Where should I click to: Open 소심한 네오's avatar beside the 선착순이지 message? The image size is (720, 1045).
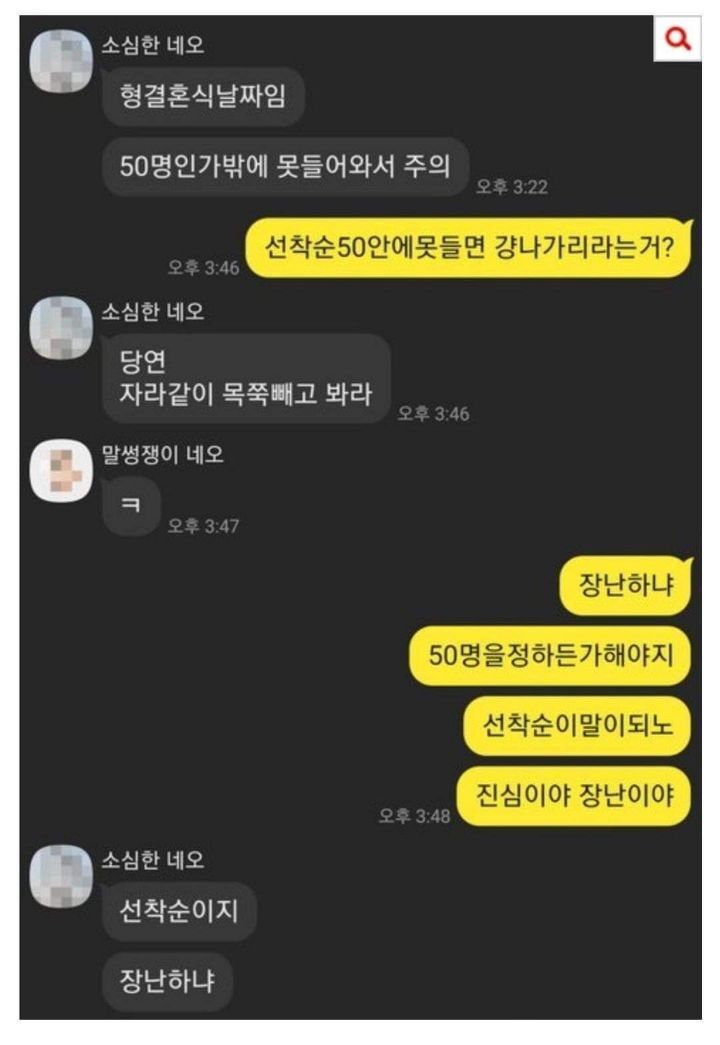62,876
